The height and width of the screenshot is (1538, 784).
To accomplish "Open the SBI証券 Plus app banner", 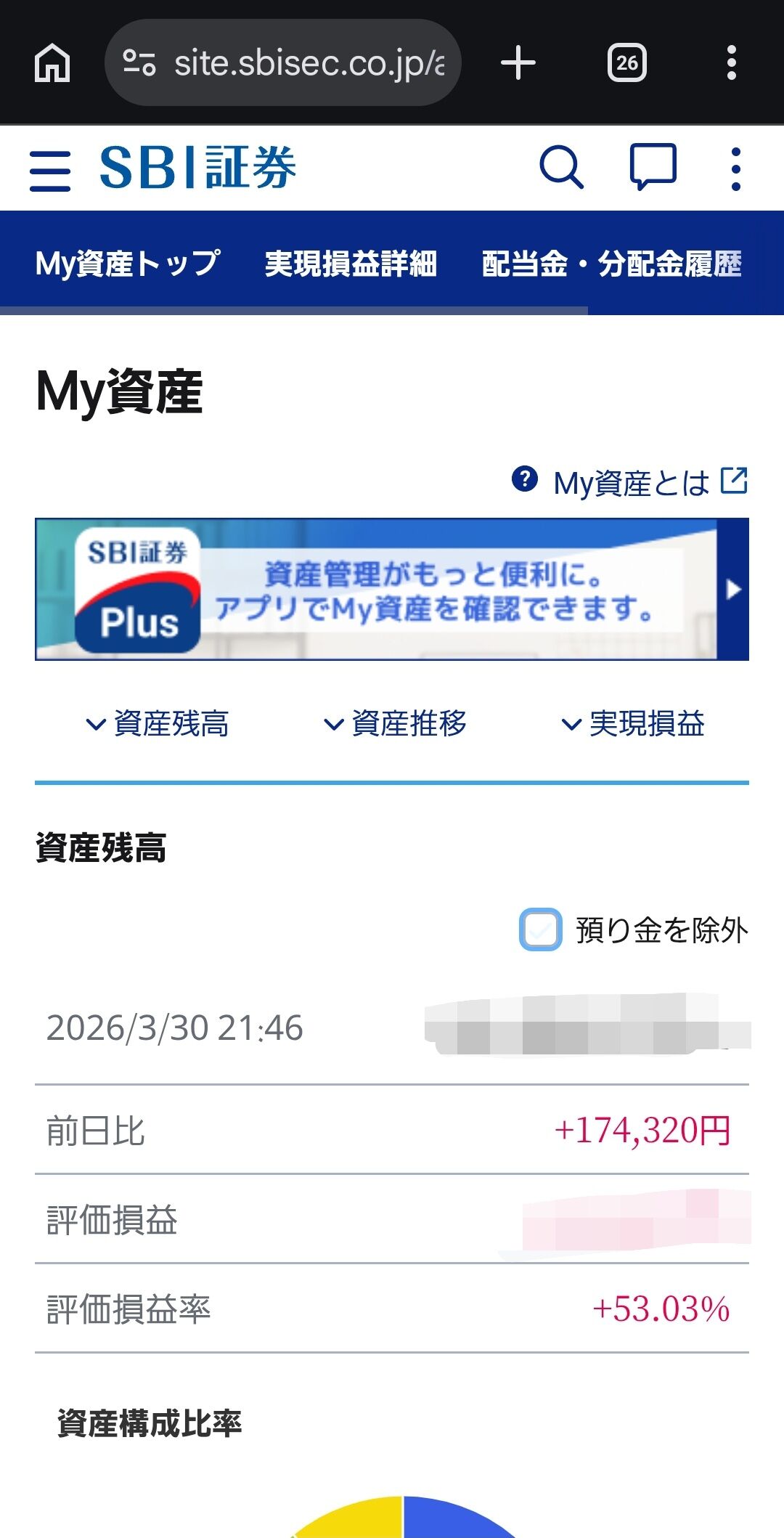I will [x=392, y=589].
